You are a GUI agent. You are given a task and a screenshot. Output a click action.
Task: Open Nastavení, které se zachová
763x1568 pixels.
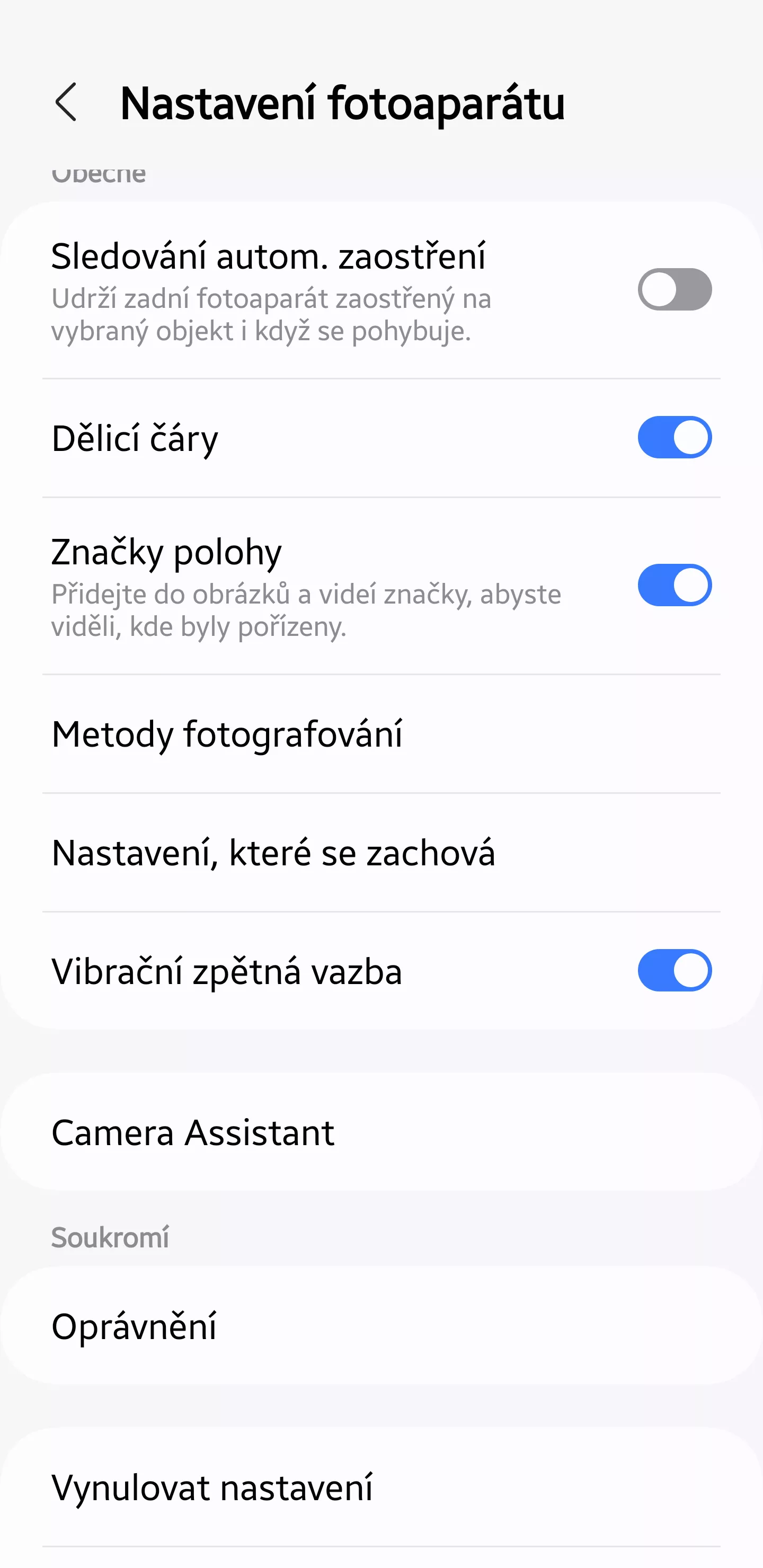pos(381,853)
